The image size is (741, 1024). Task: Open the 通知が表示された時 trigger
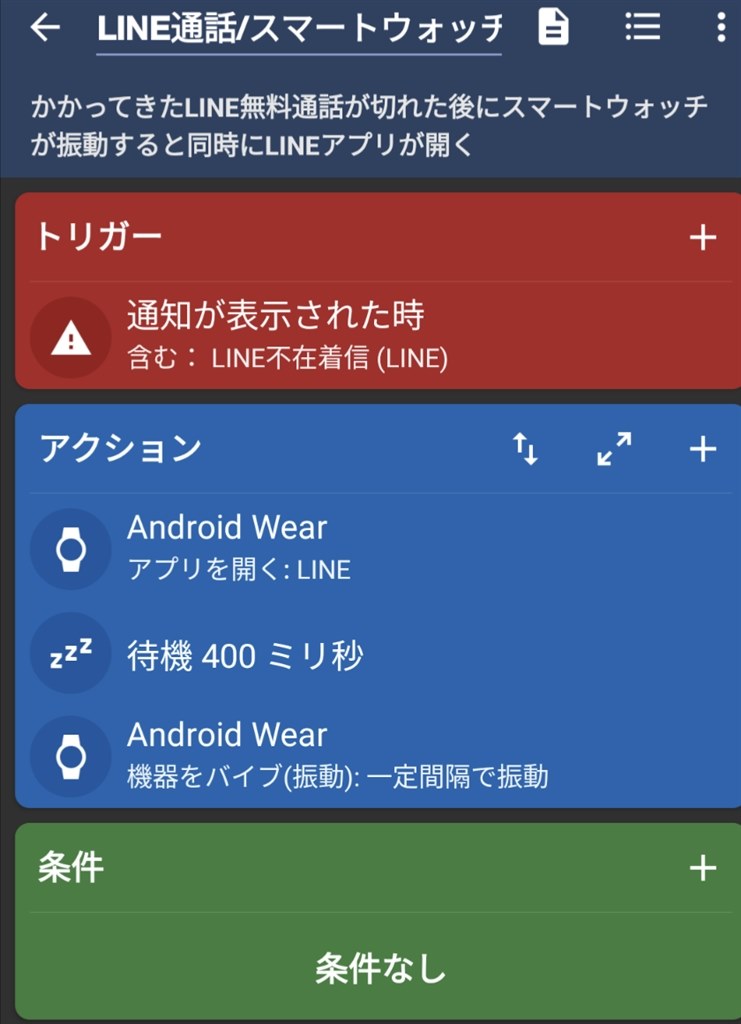[x=370, y=336]
